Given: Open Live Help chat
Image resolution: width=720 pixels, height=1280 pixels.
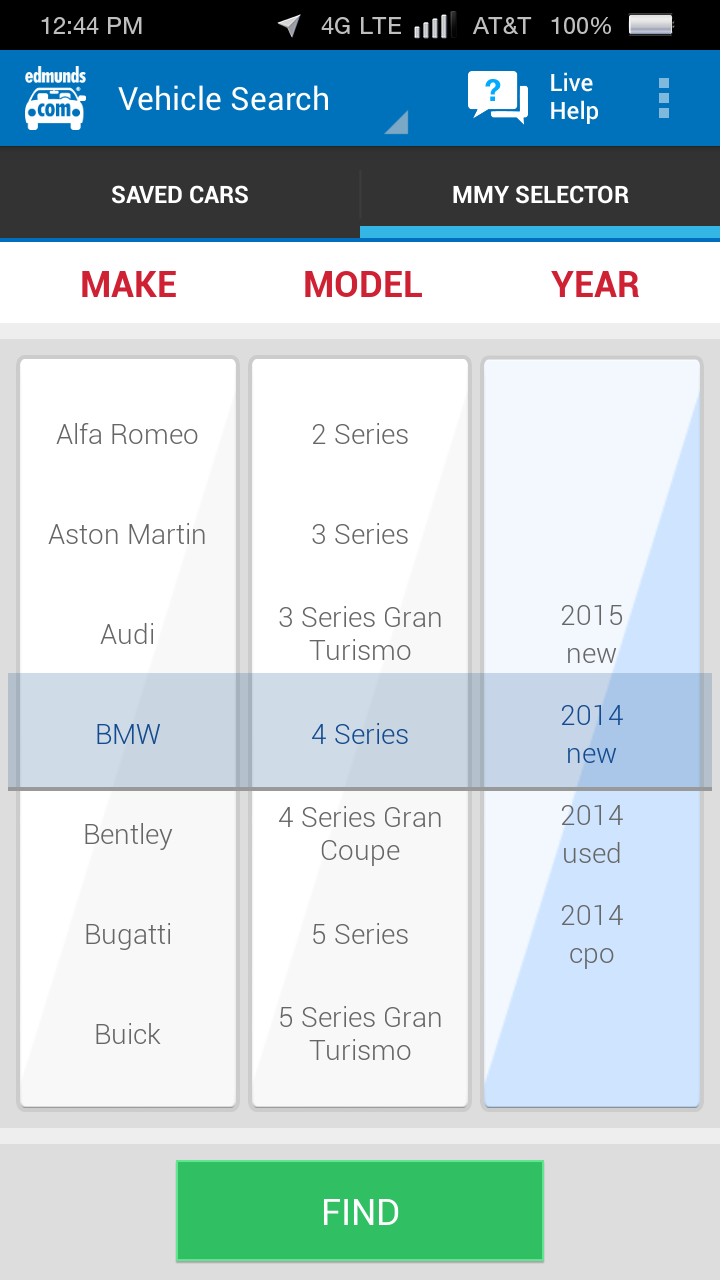Looking at the screenshot, I should click(574, 97).
